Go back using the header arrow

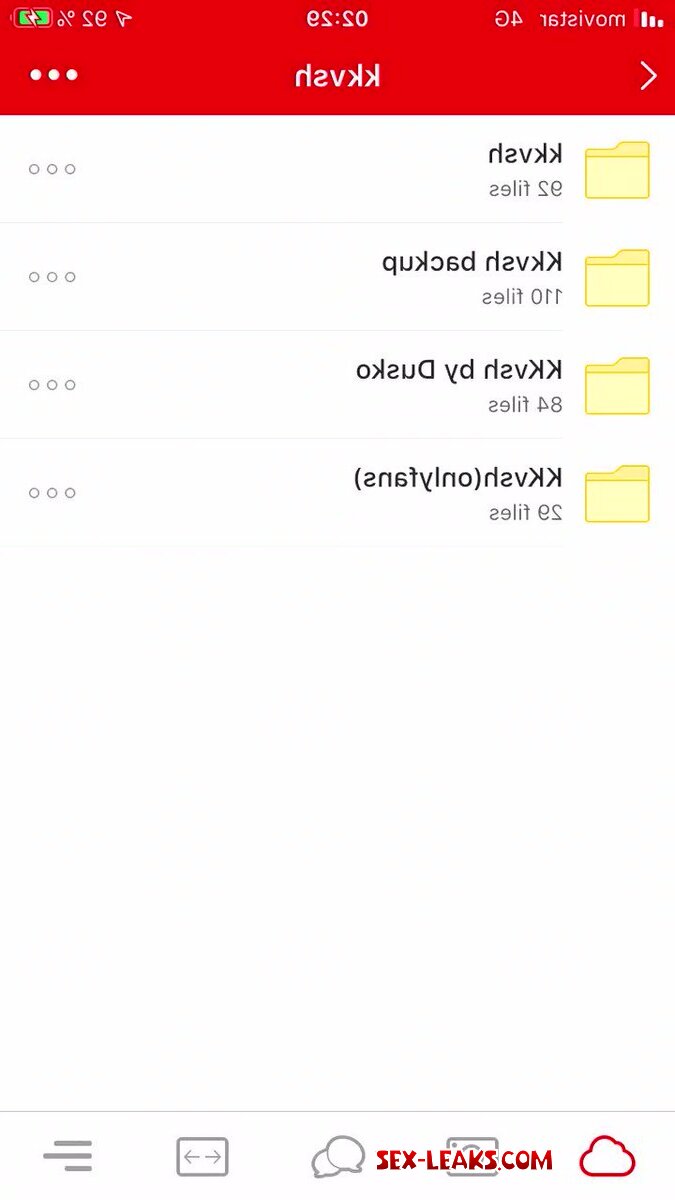click(648, 76)
